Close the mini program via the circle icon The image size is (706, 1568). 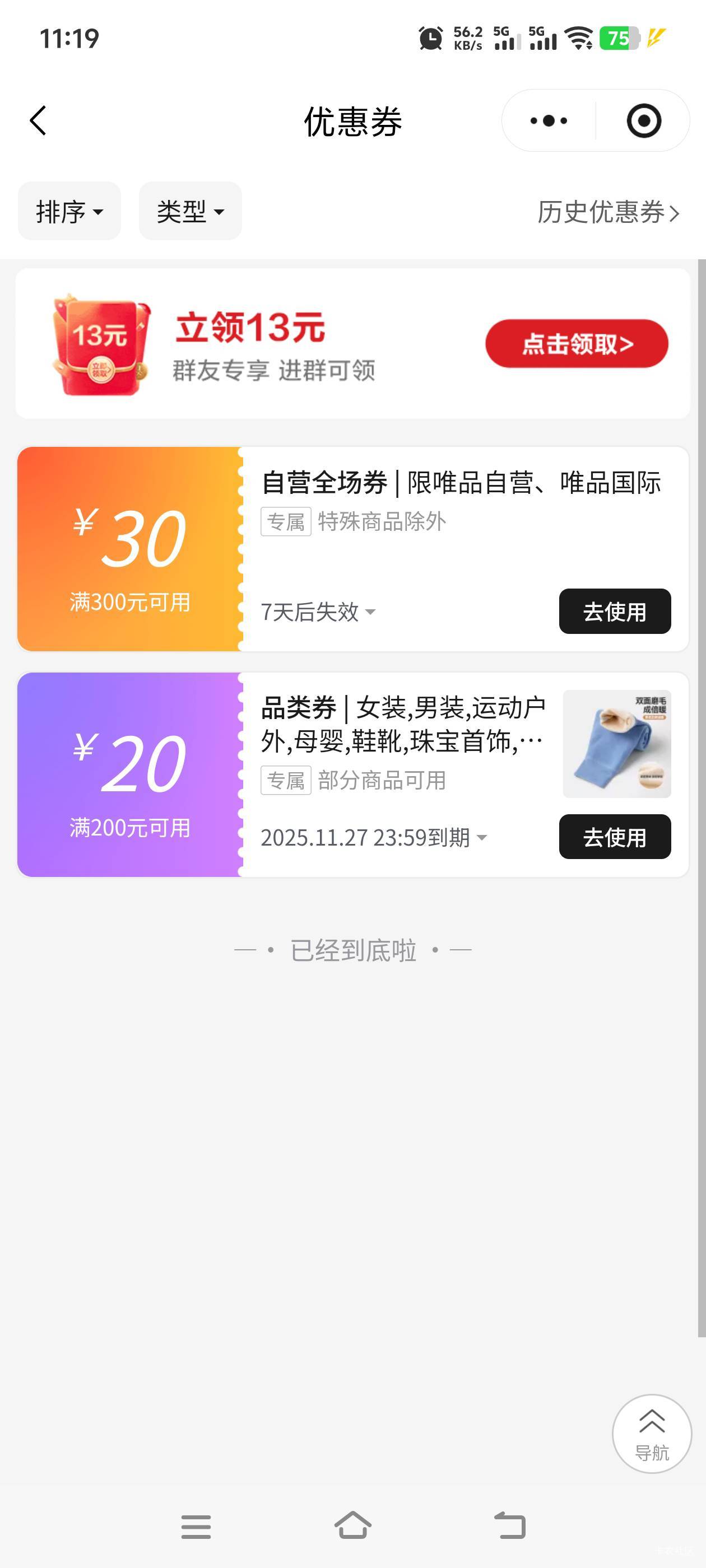click(643, 120)
